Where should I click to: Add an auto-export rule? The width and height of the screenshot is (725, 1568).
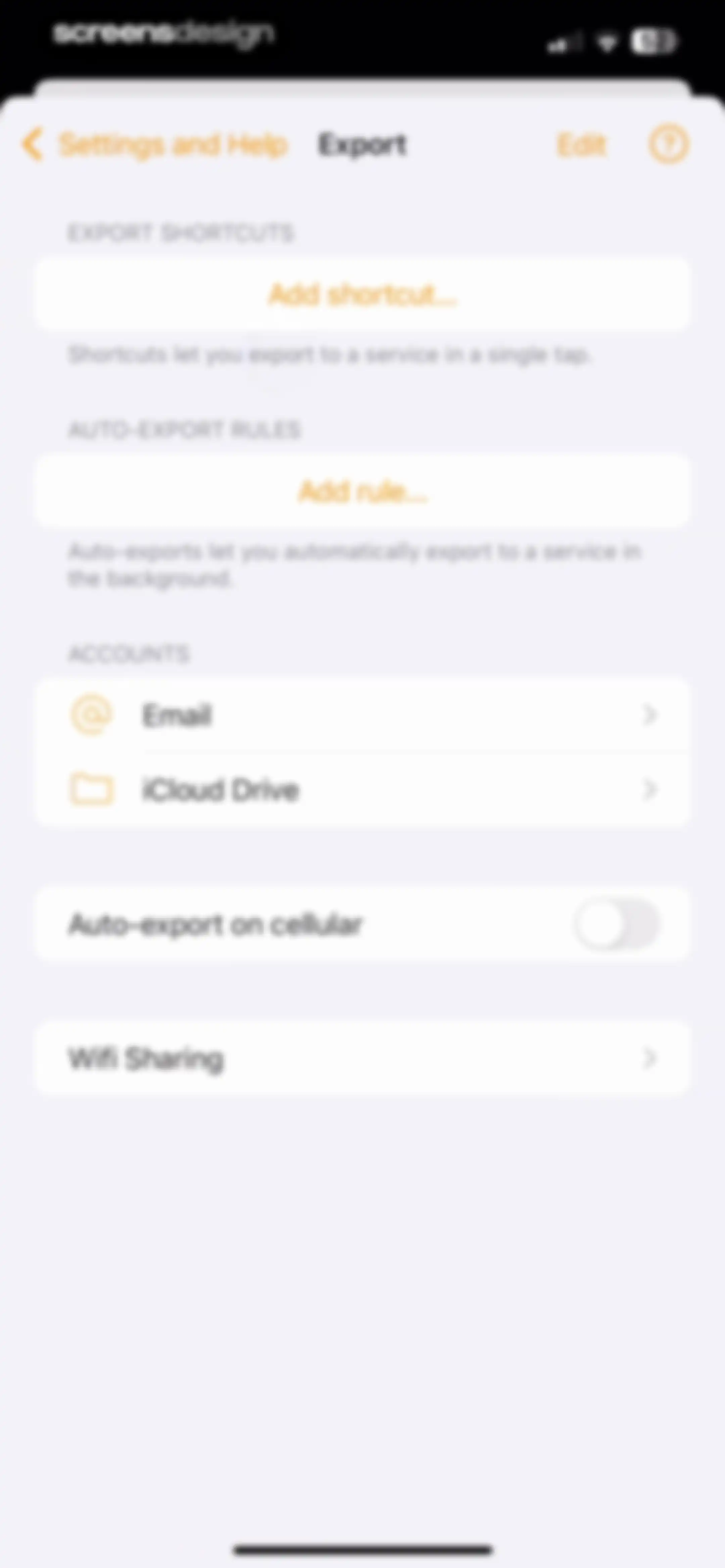click(x=362, y=492)
